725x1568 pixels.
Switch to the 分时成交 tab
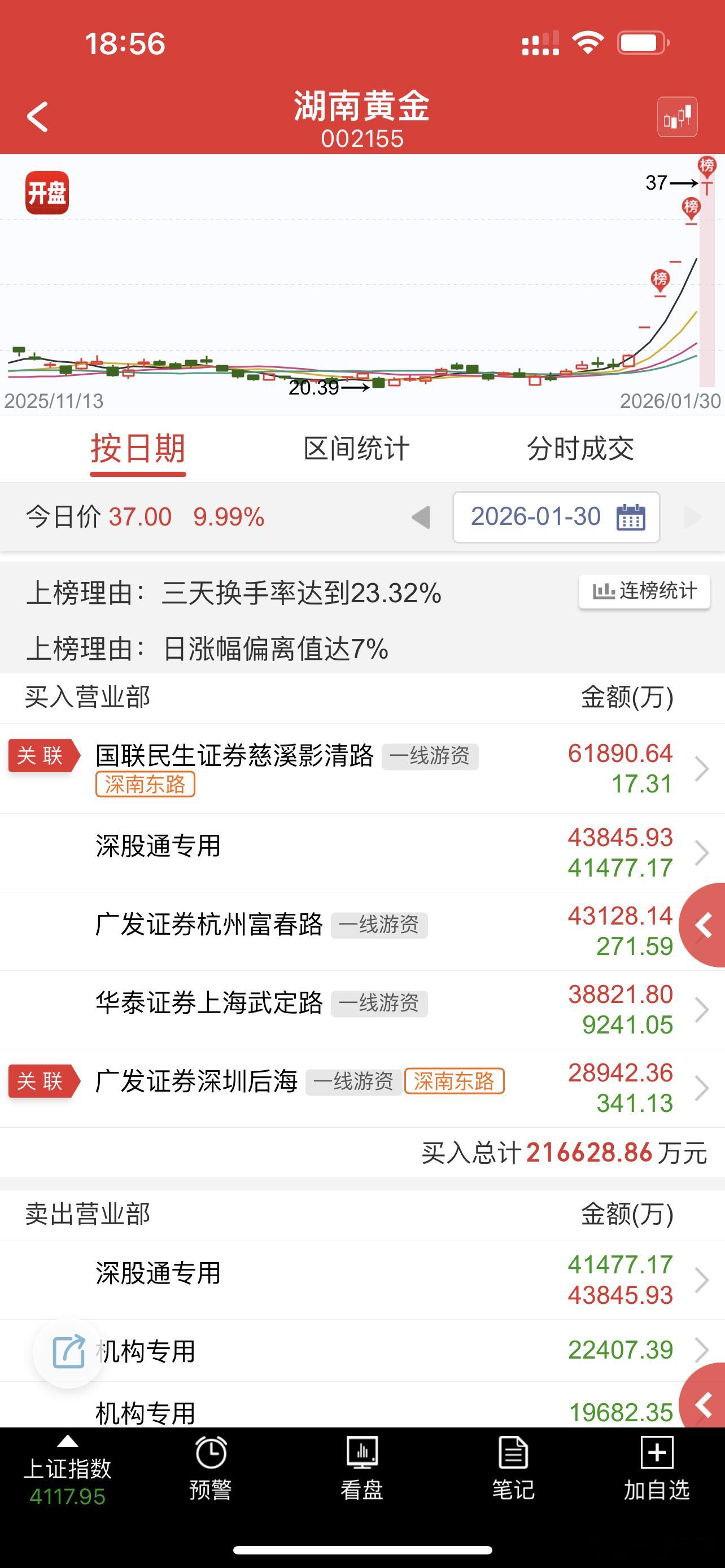[583, 449]
